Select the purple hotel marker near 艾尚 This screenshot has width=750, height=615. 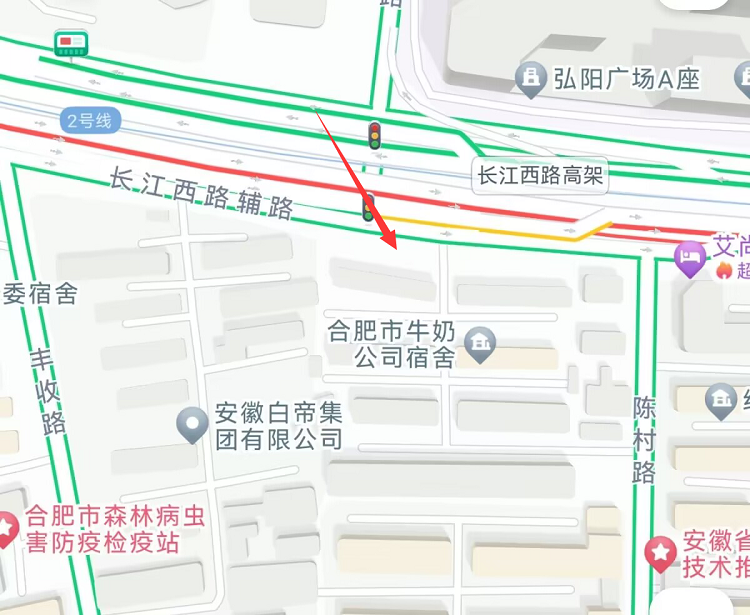690,260
